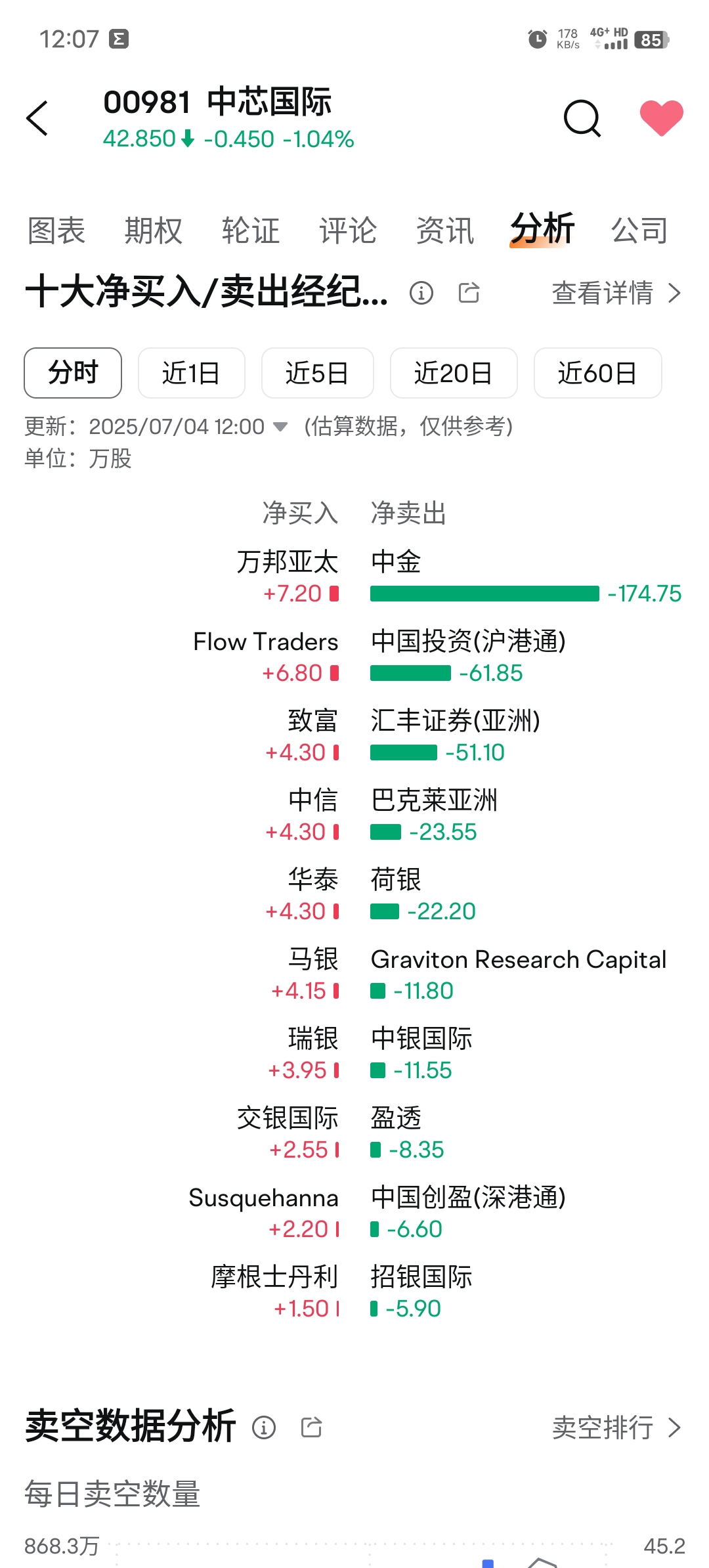Select the 评论 tab

(x=348, y=230)
